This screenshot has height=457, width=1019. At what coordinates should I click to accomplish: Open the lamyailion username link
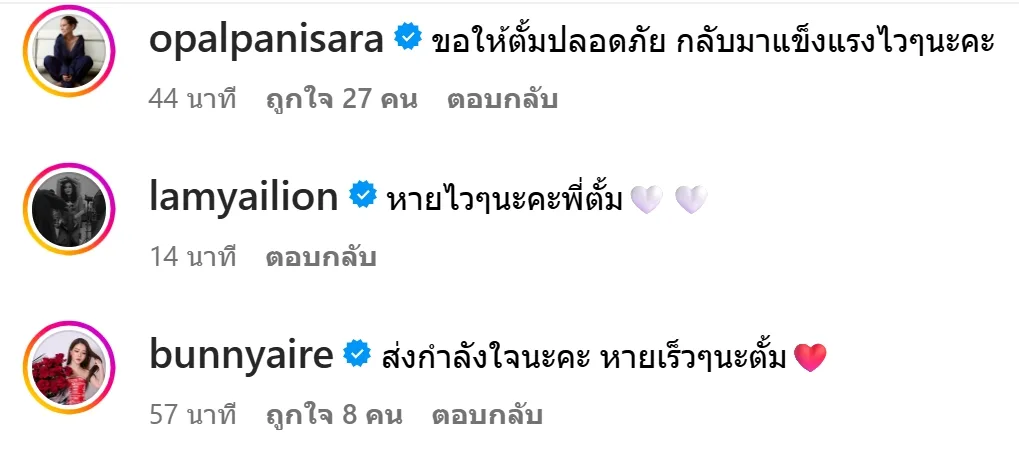click(x=243, y=197)
